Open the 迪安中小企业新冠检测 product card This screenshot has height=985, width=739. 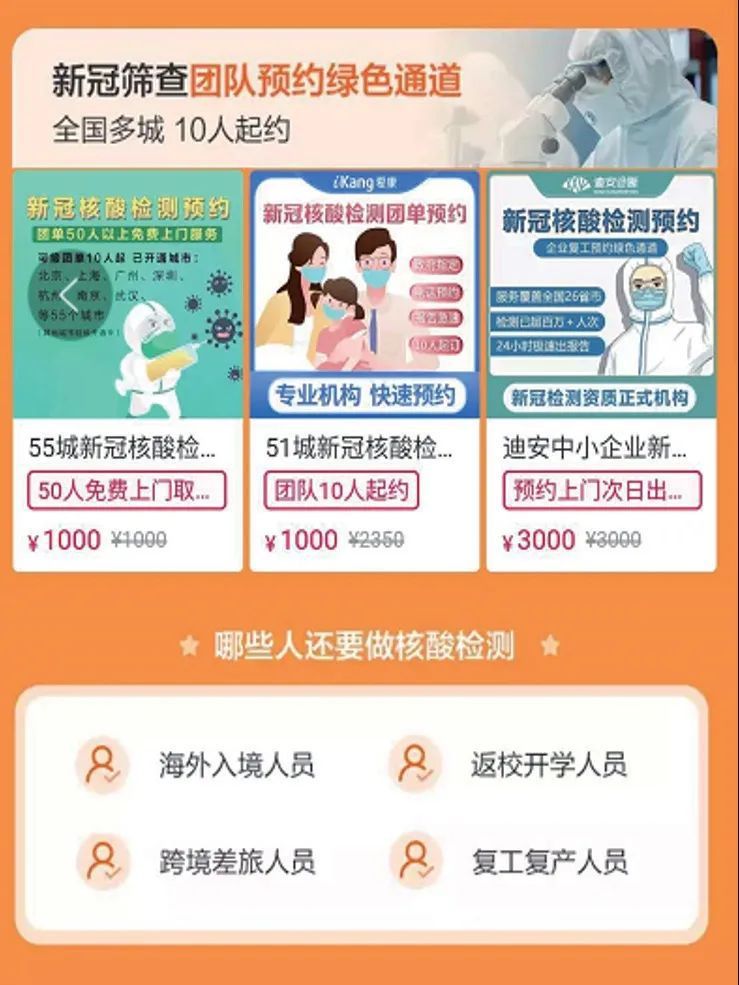point(601,370)
